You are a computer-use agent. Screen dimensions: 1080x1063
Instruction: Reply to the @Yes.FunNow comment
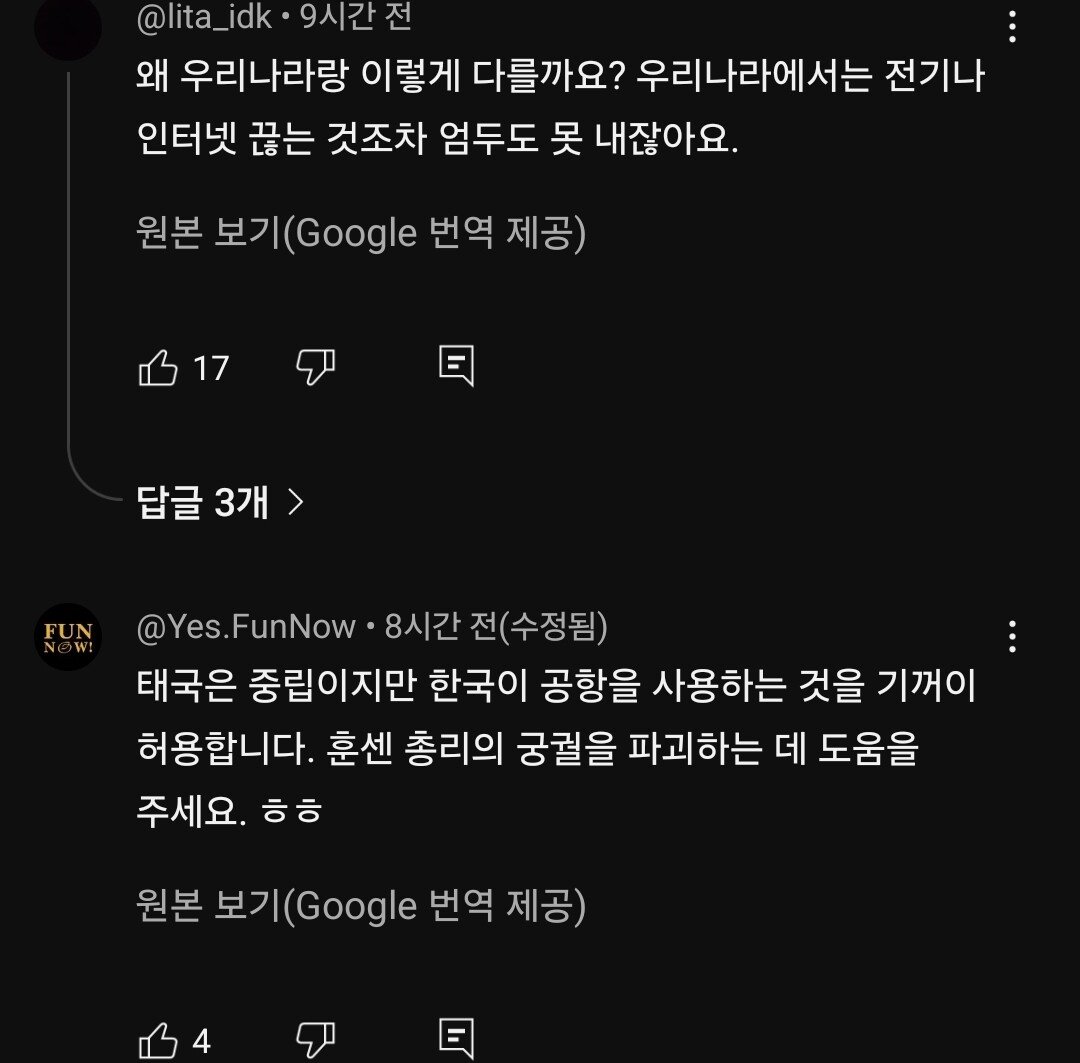[457, 1039]
